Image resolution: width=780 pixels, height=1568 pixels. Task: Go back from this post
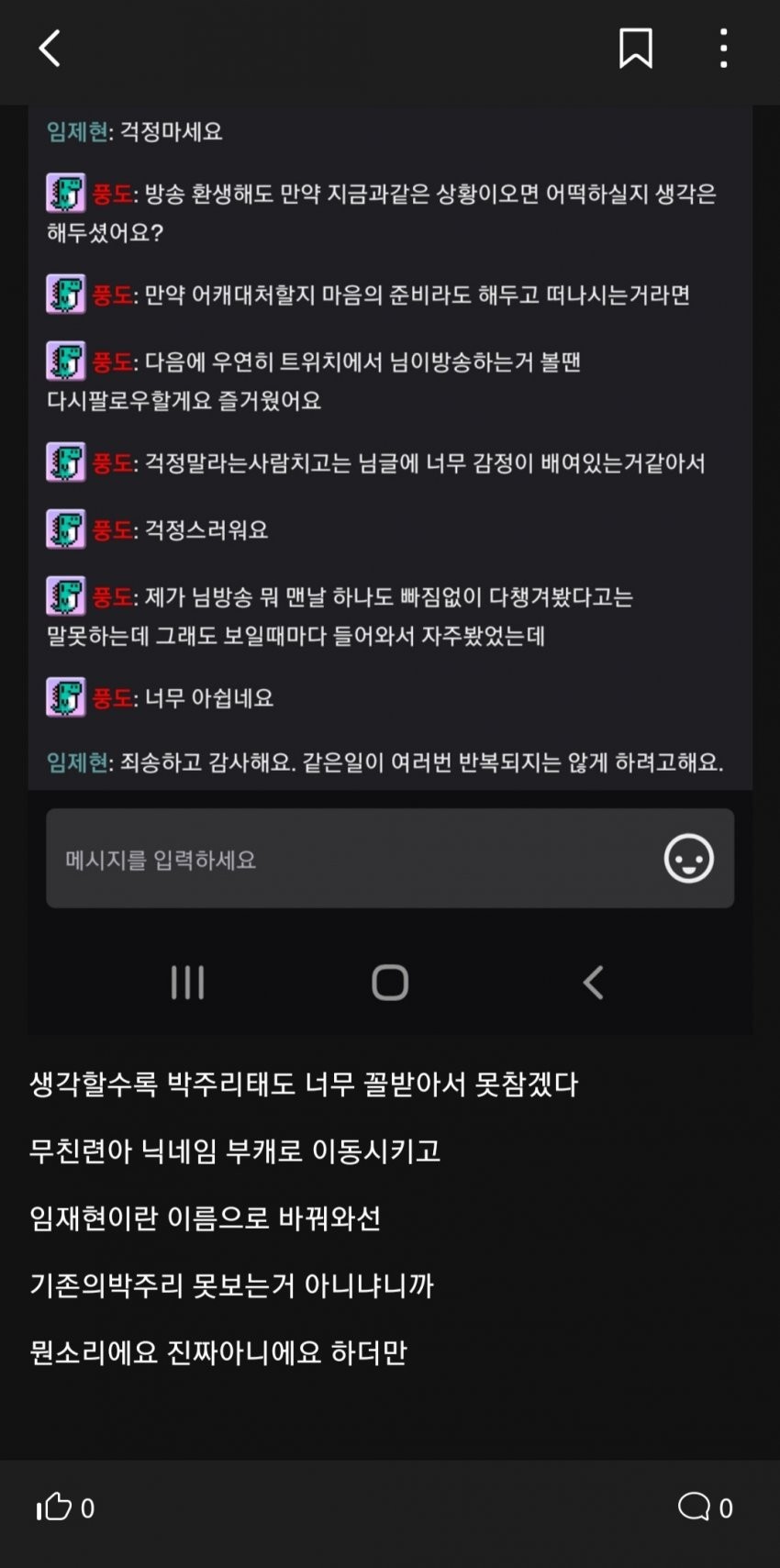coord(50,48)
